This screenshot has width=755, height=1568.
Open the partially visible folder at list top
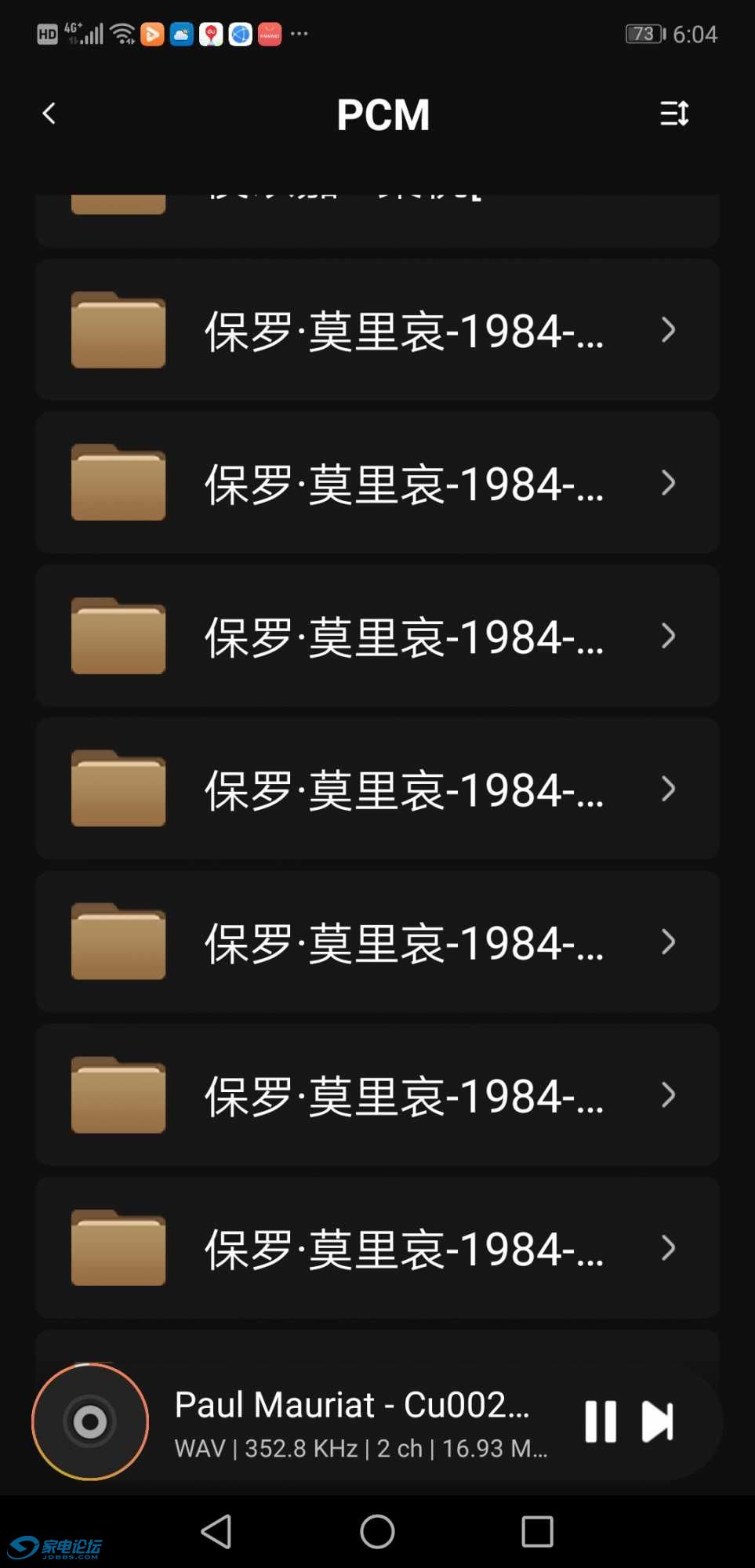376,204
